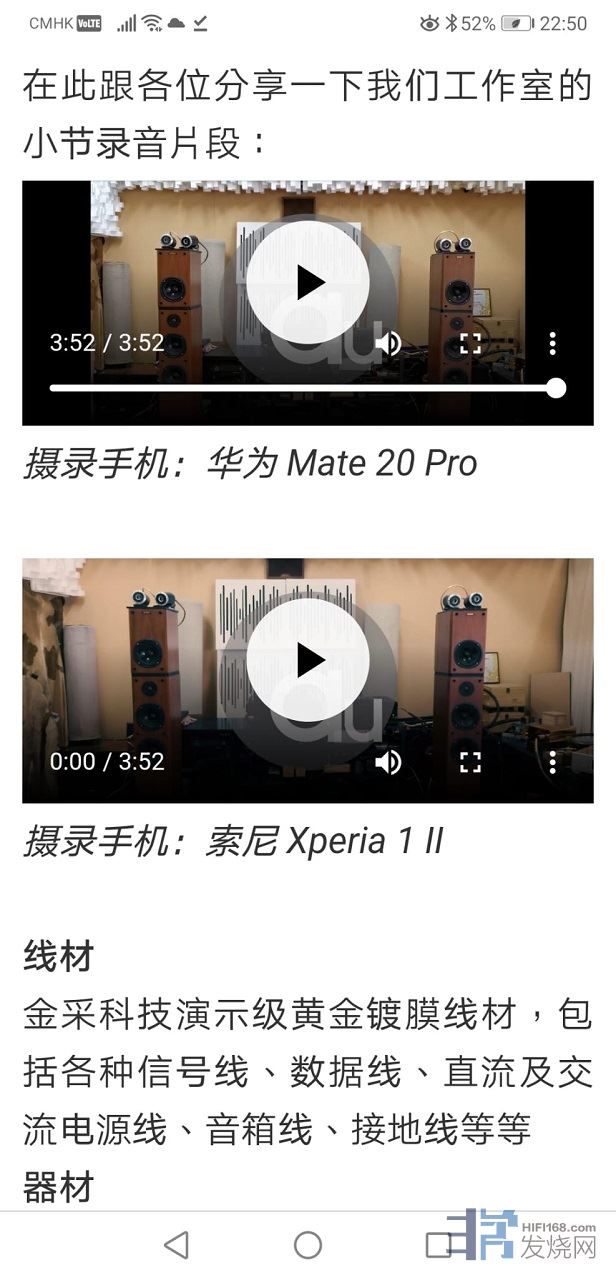Go back with the system back button
The image size is (616, 1280).
pyautogui.click(x=176, y=1245)
